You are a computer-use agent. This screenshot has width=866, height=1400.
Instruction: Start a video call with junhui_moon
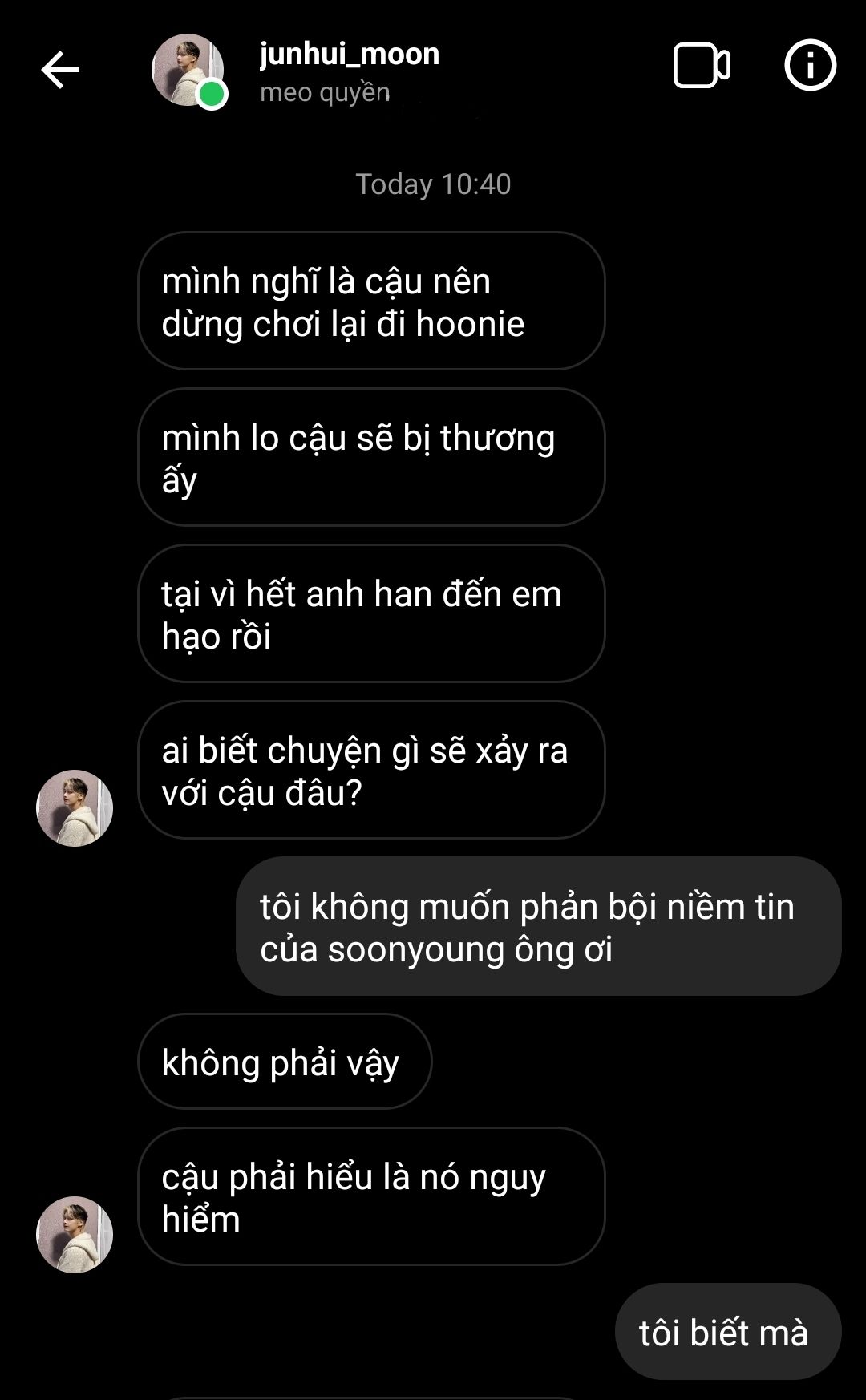pos(701,66)
